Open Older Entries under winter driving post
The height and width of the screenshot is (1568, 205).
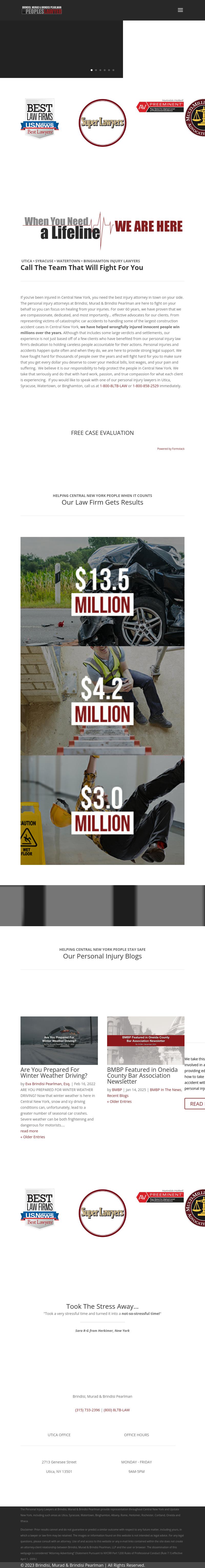pos(33,1136)
